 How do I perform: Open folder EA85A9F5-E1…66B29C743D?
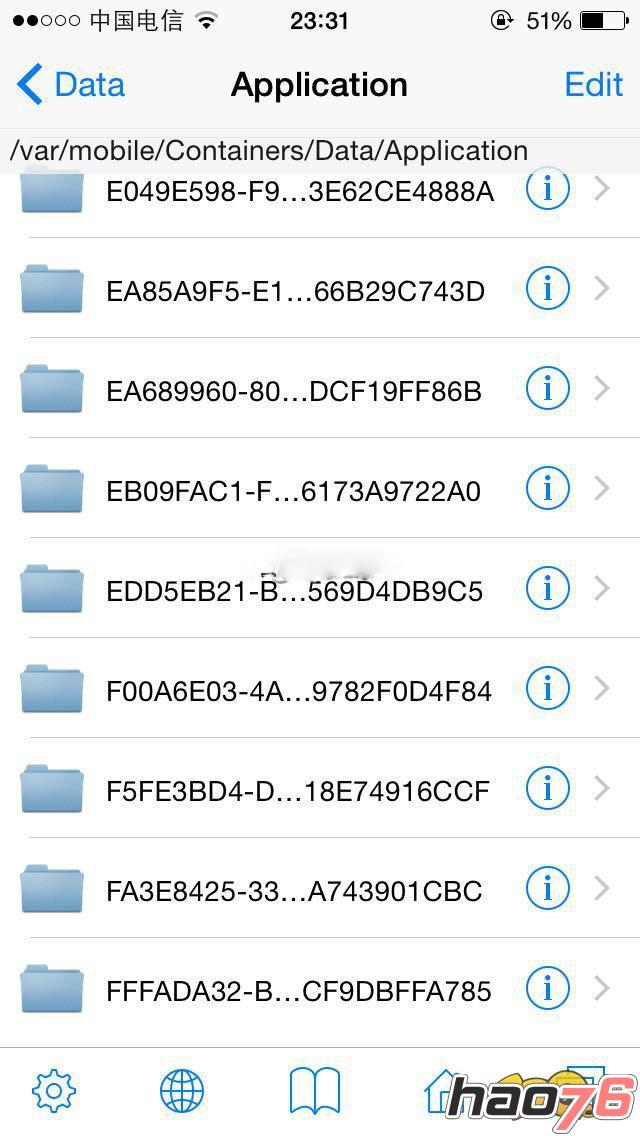click(x=320, y=290)
